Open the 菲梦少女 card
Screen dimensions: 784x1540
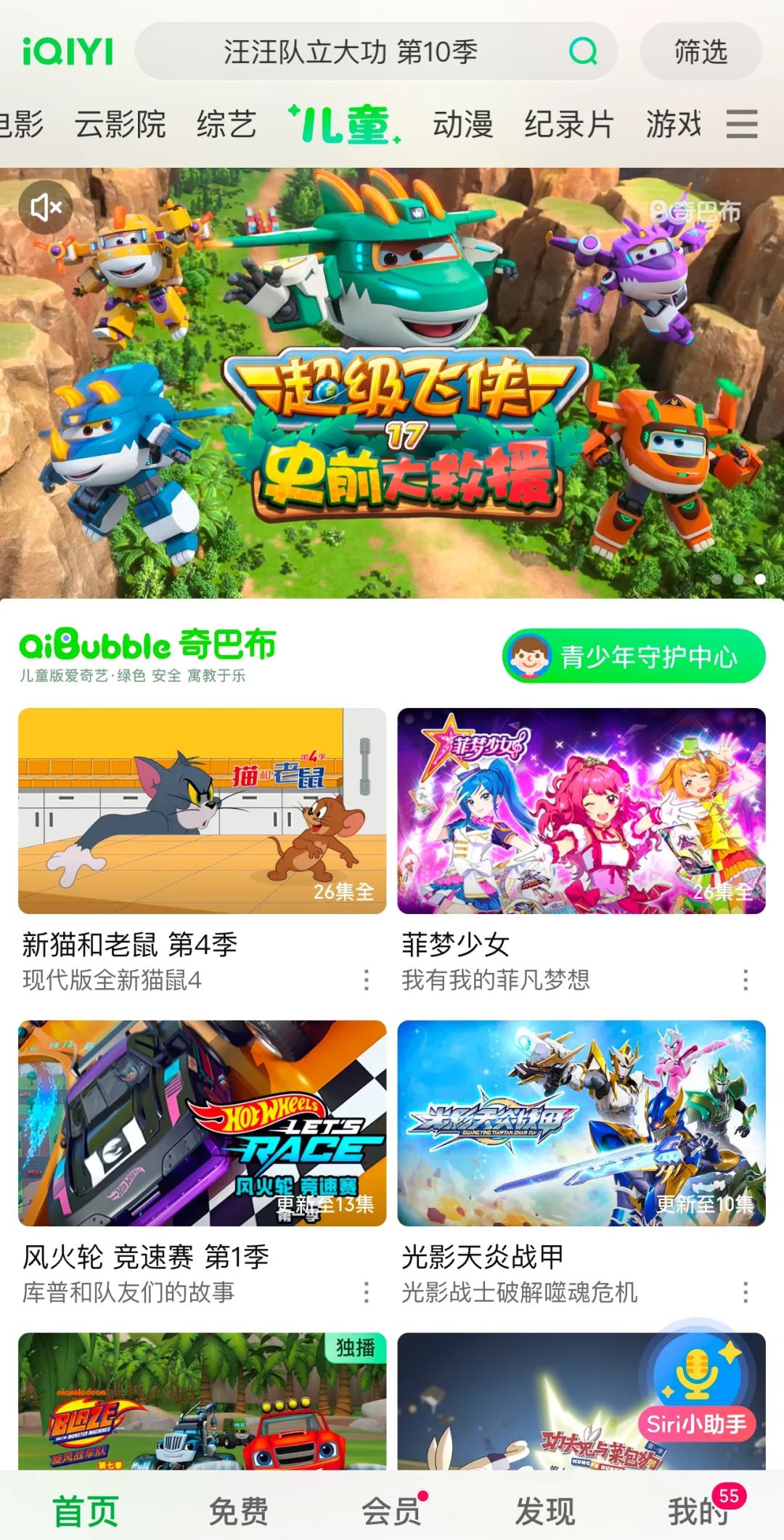[x=581, y=811]
